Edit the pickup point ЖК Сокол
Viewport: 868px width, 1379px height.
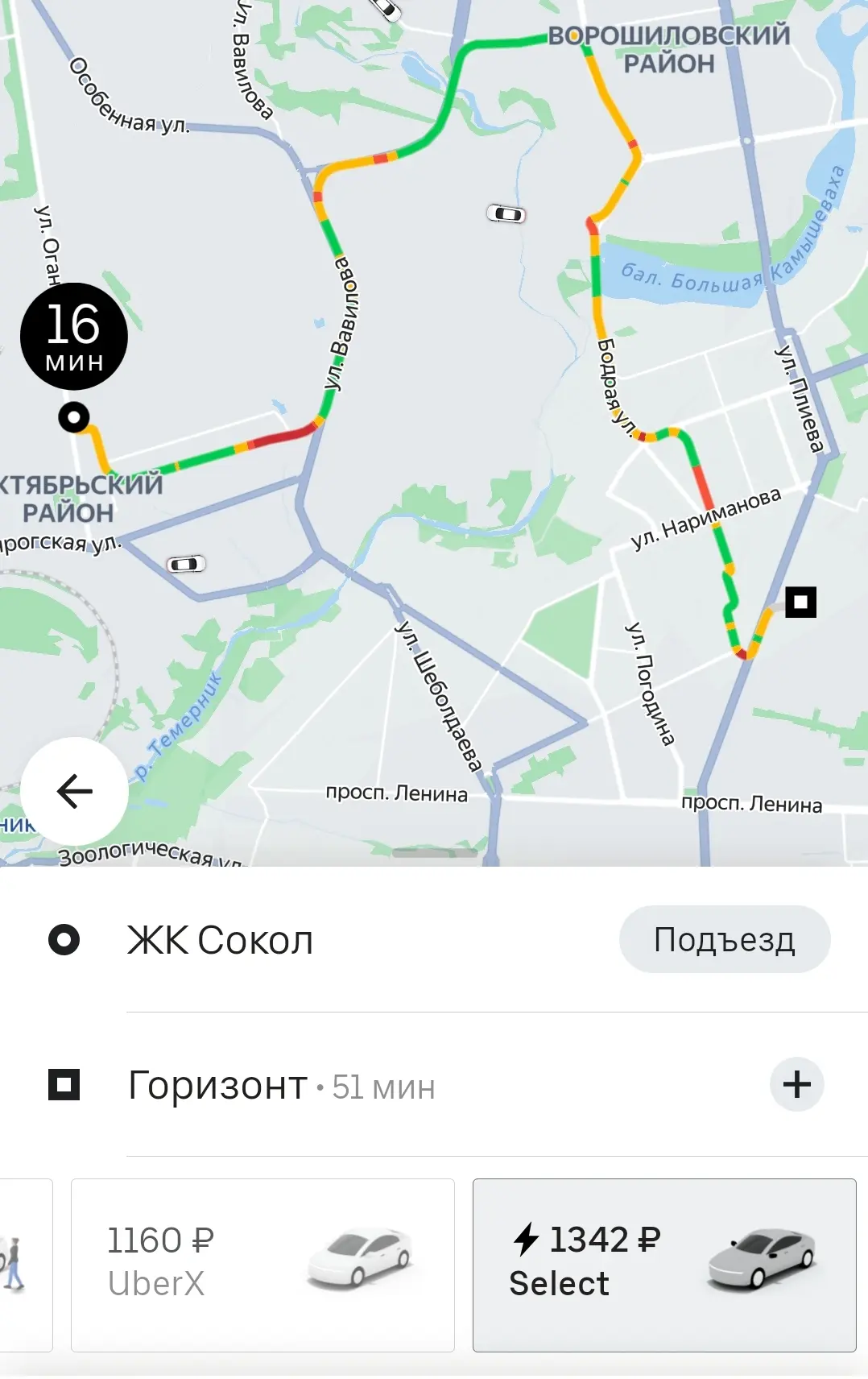pos(220,940)
